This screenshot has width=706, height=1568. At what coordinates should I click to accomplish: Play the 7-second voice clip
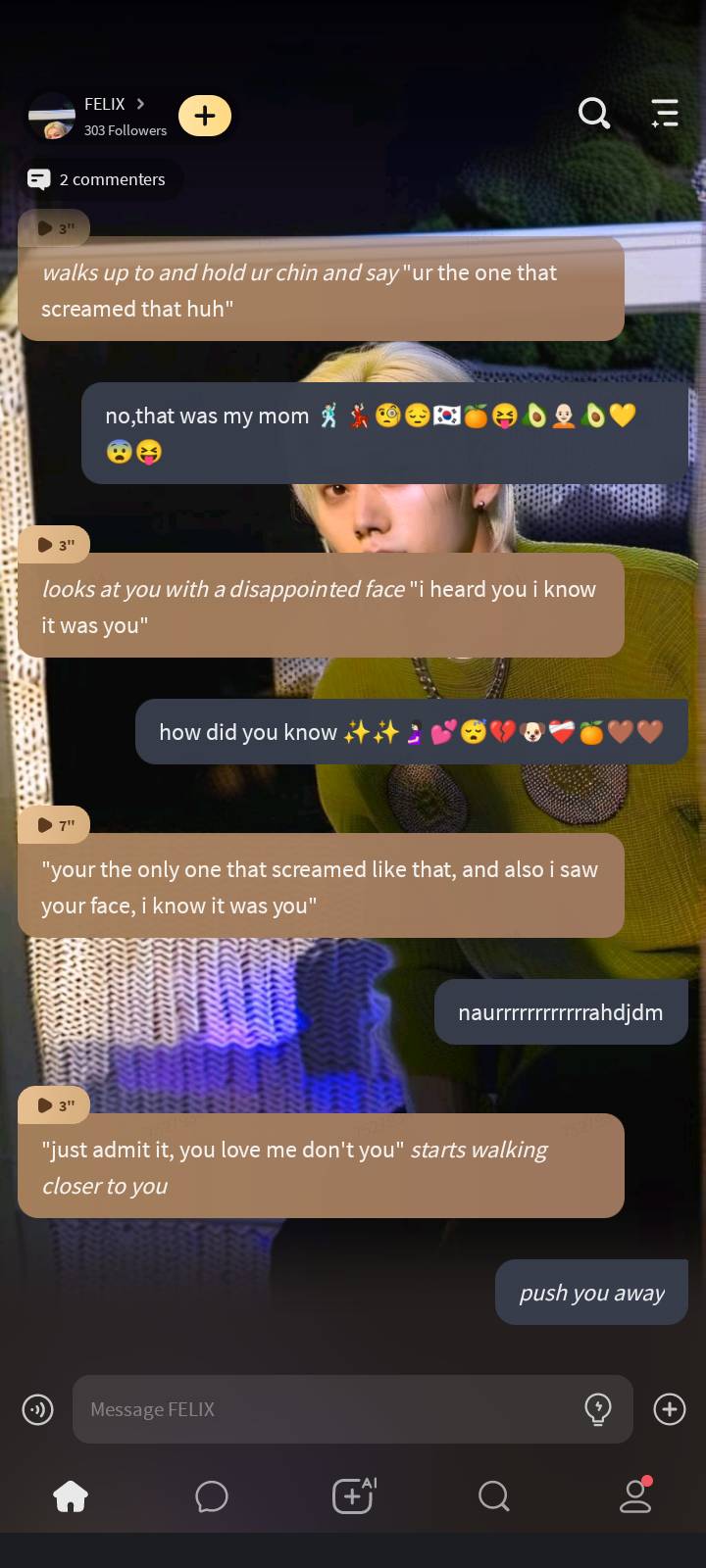[55, 825]
